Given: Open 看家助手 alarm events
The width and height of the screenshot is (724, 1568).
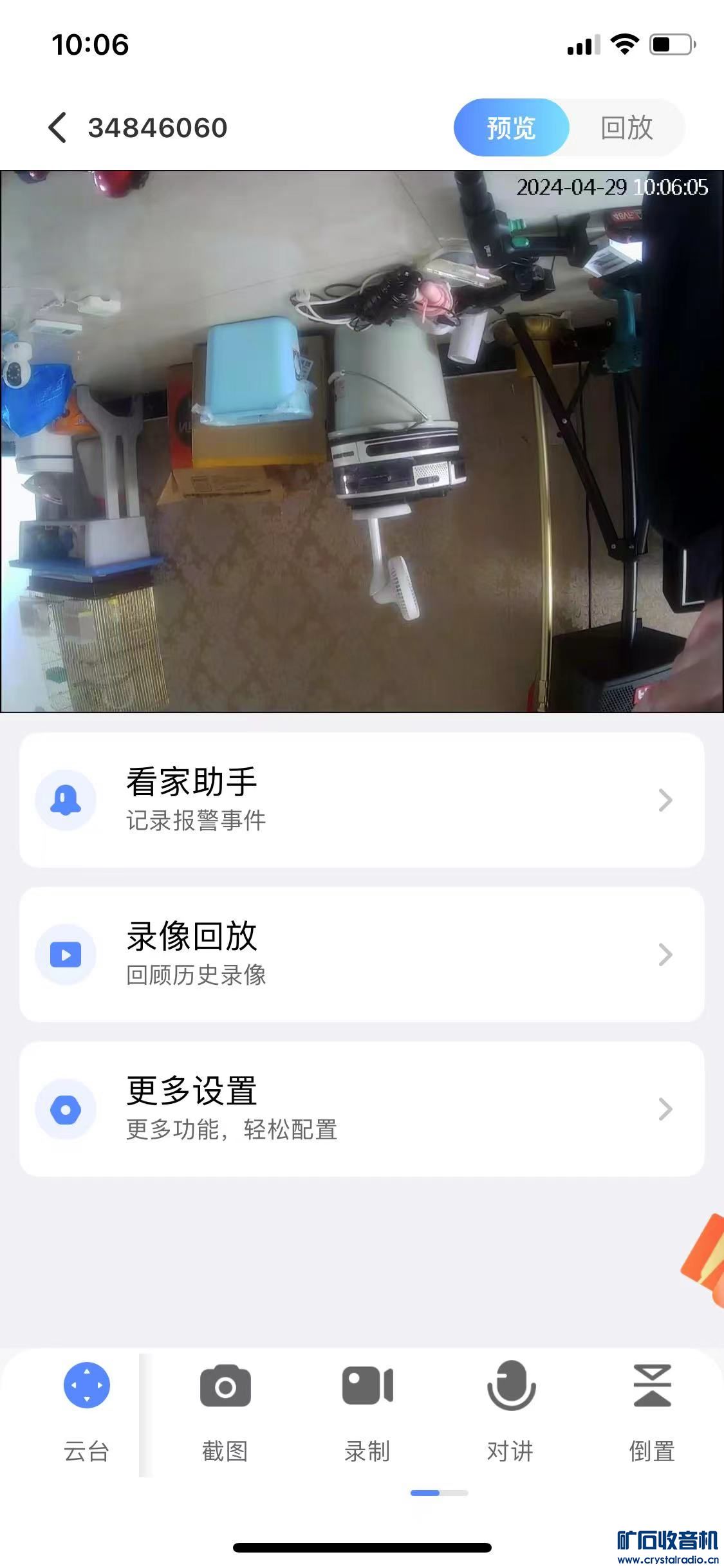Looking at the screenshot, I should pos(362,800).
